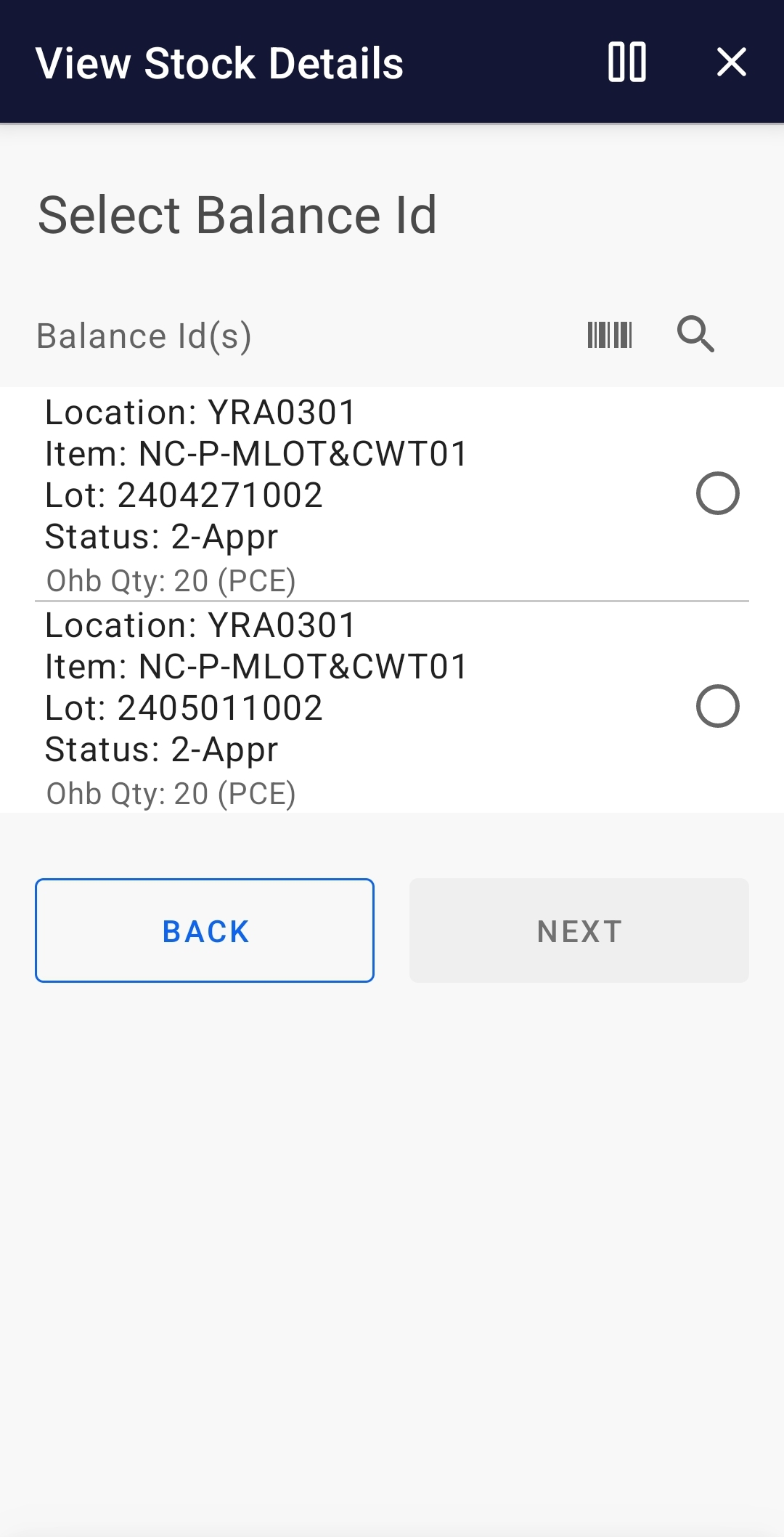The image size is (784, 1537).
Task: Tap the View Stock Details title
Action: click(220, 63)
